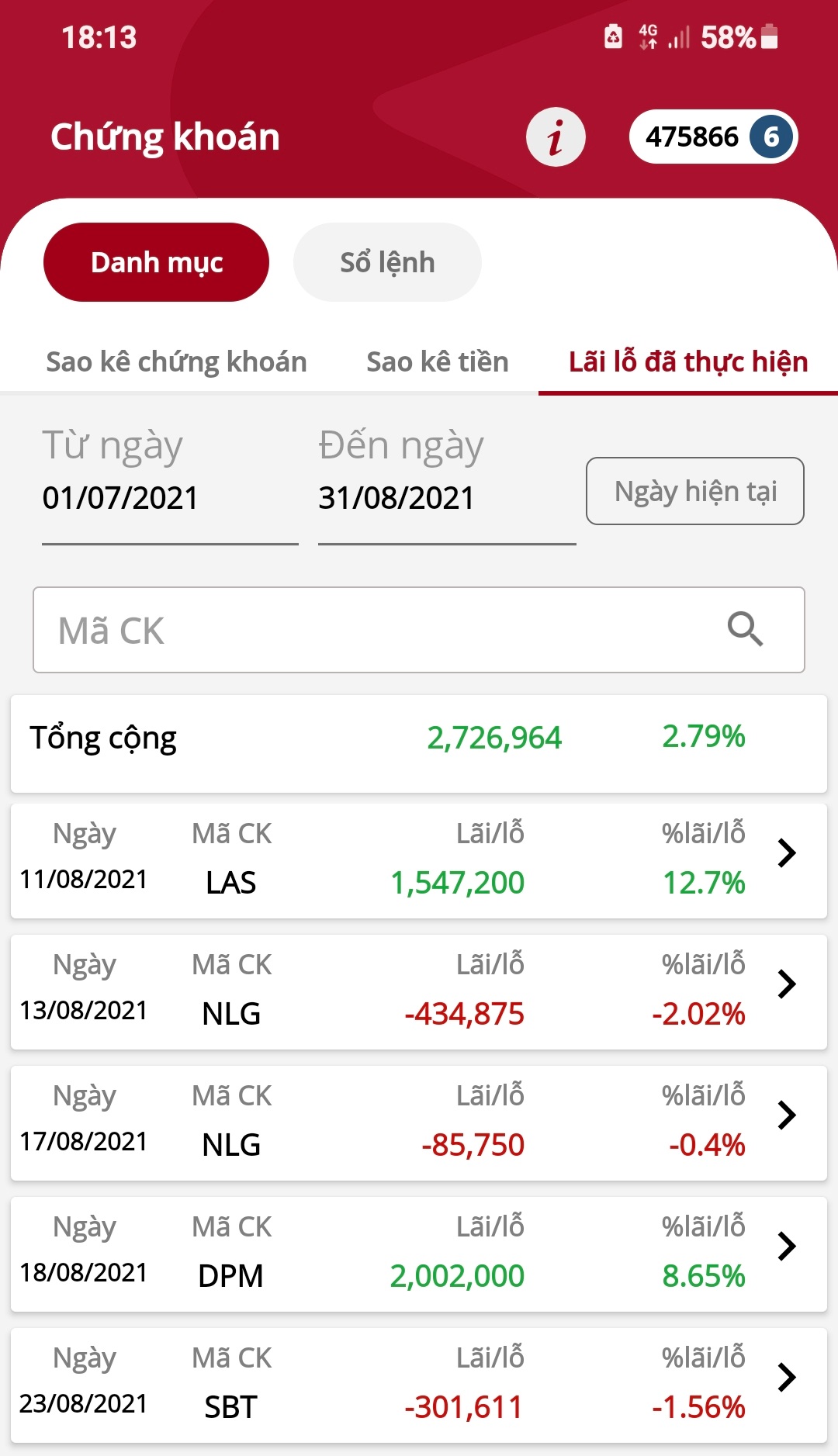Switch to Sao kê chứng khoán tab
The image size is (838, 1456).
coord(176,362)
